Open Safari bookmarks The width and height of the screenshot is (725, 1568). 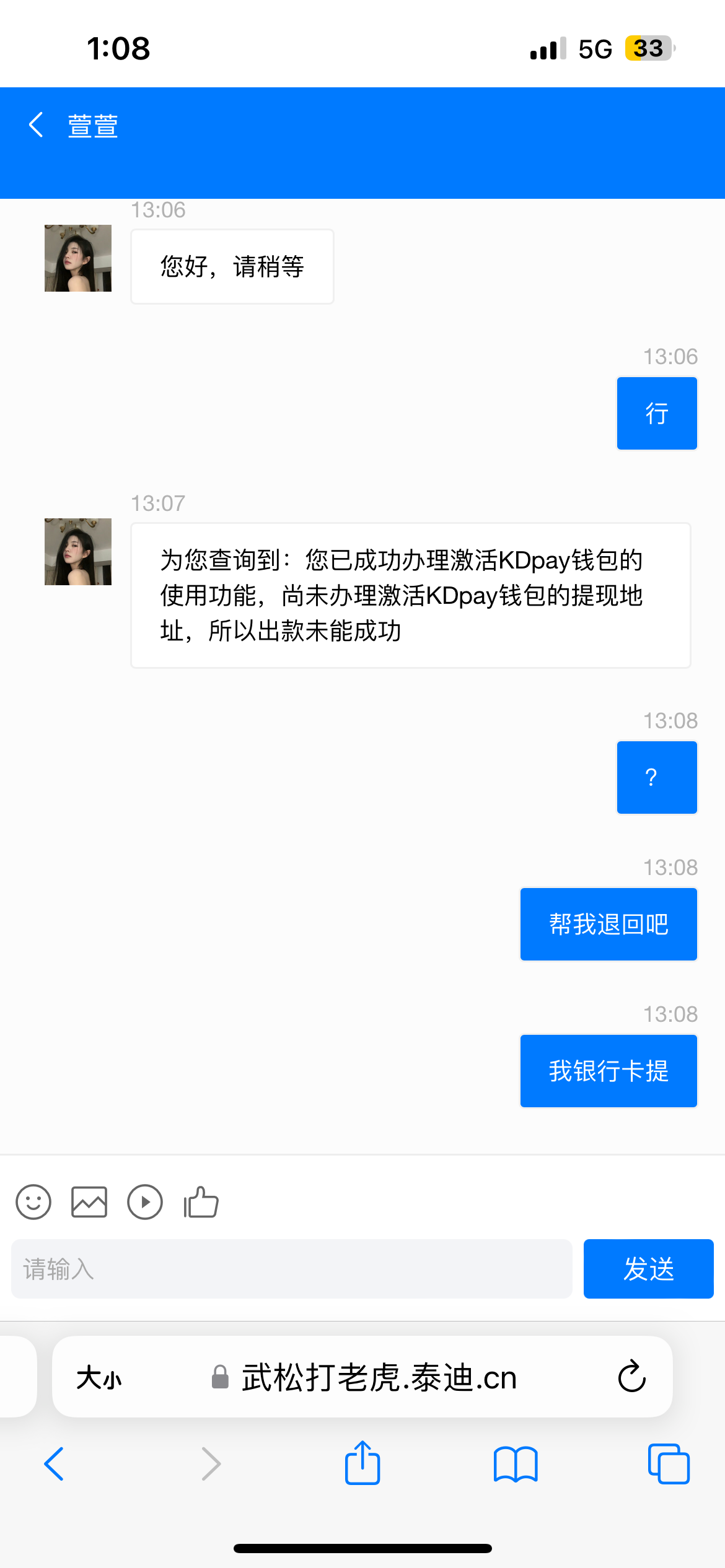point(516,1464)
